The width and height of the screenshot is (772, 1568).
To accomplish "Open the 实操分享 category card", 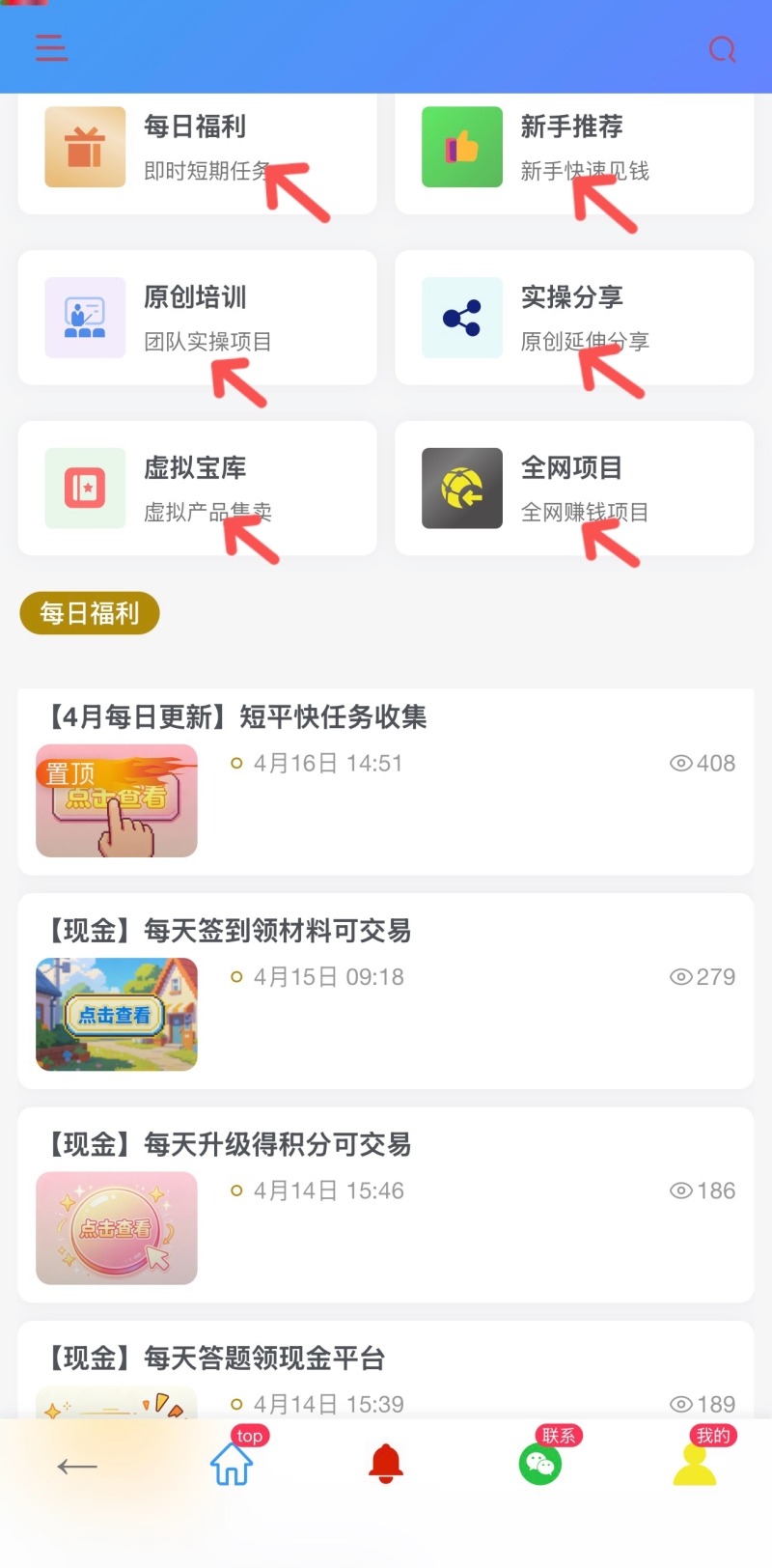I will pos(573,318).
